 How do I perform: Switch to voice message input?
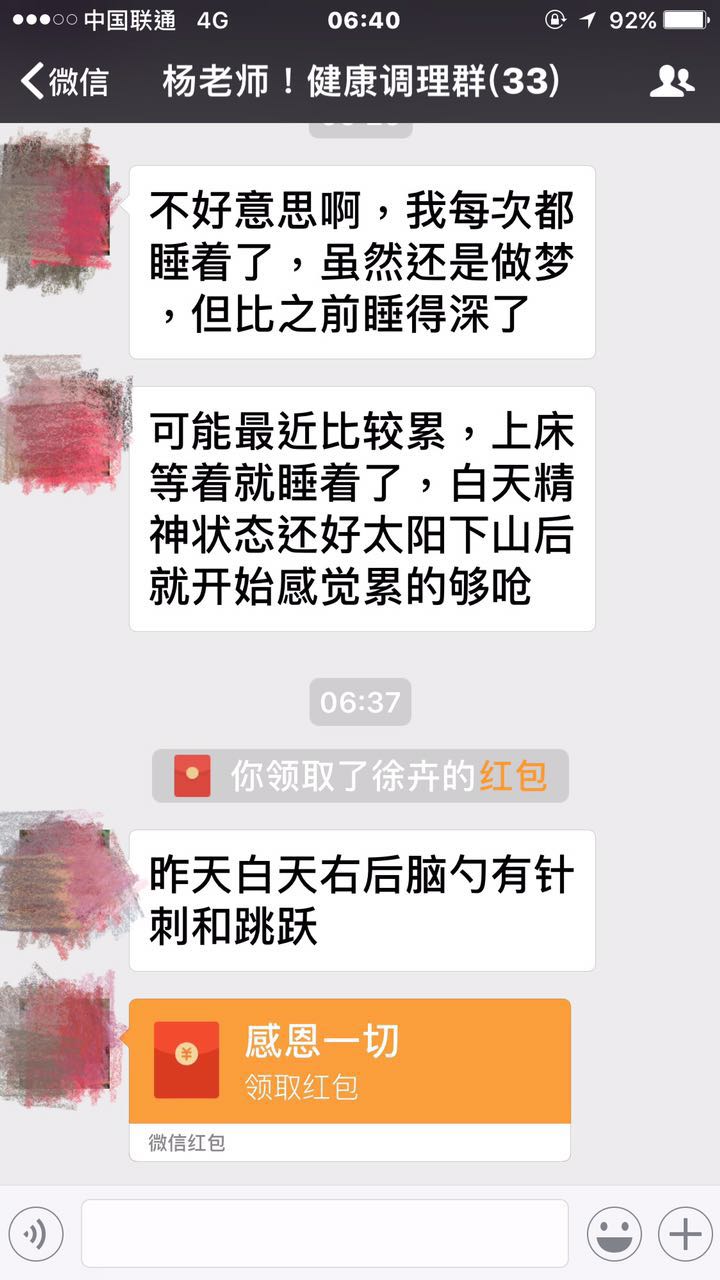36,1234
